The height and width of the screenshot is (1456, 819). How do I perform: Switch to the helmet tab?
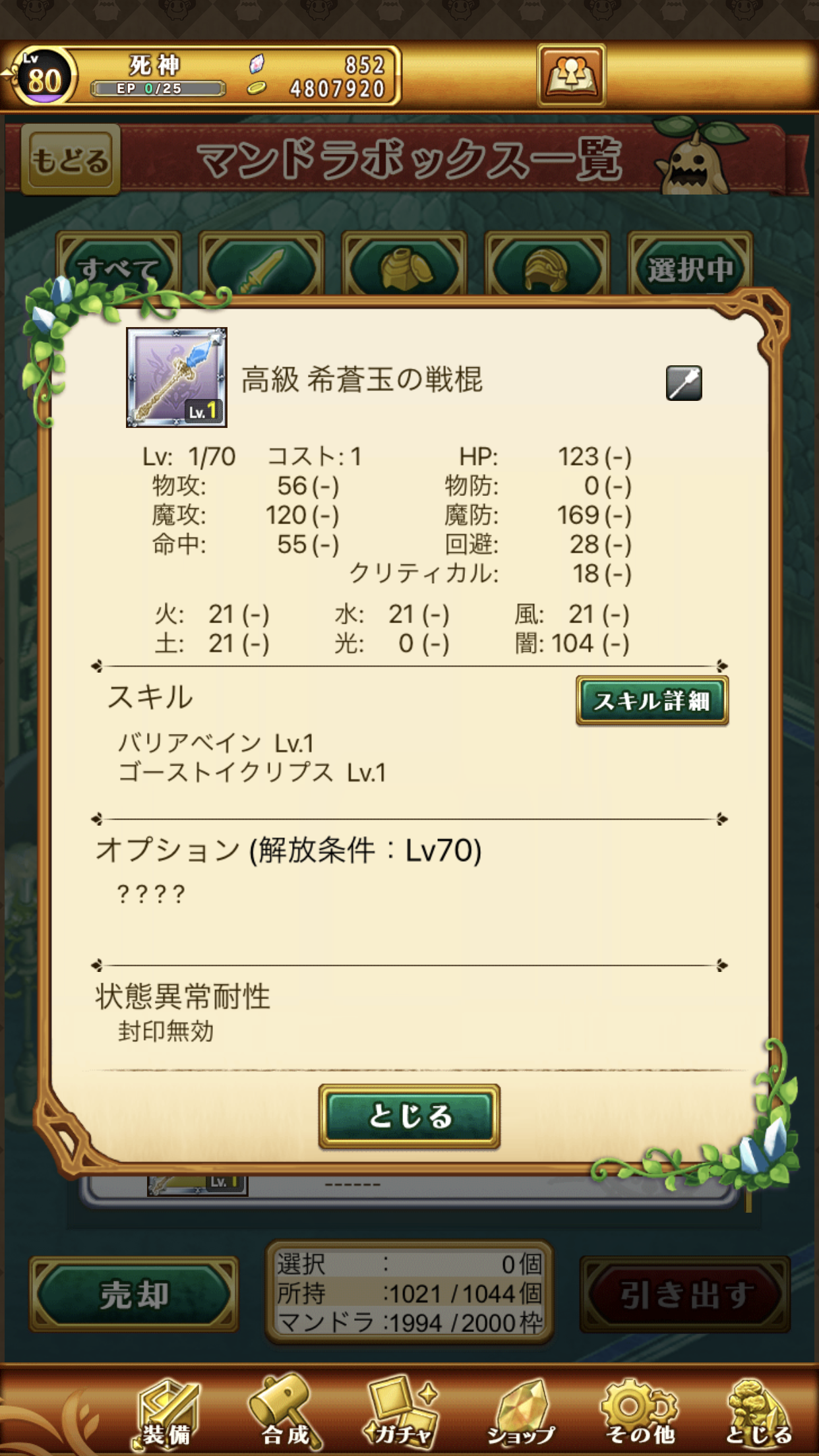547,265
